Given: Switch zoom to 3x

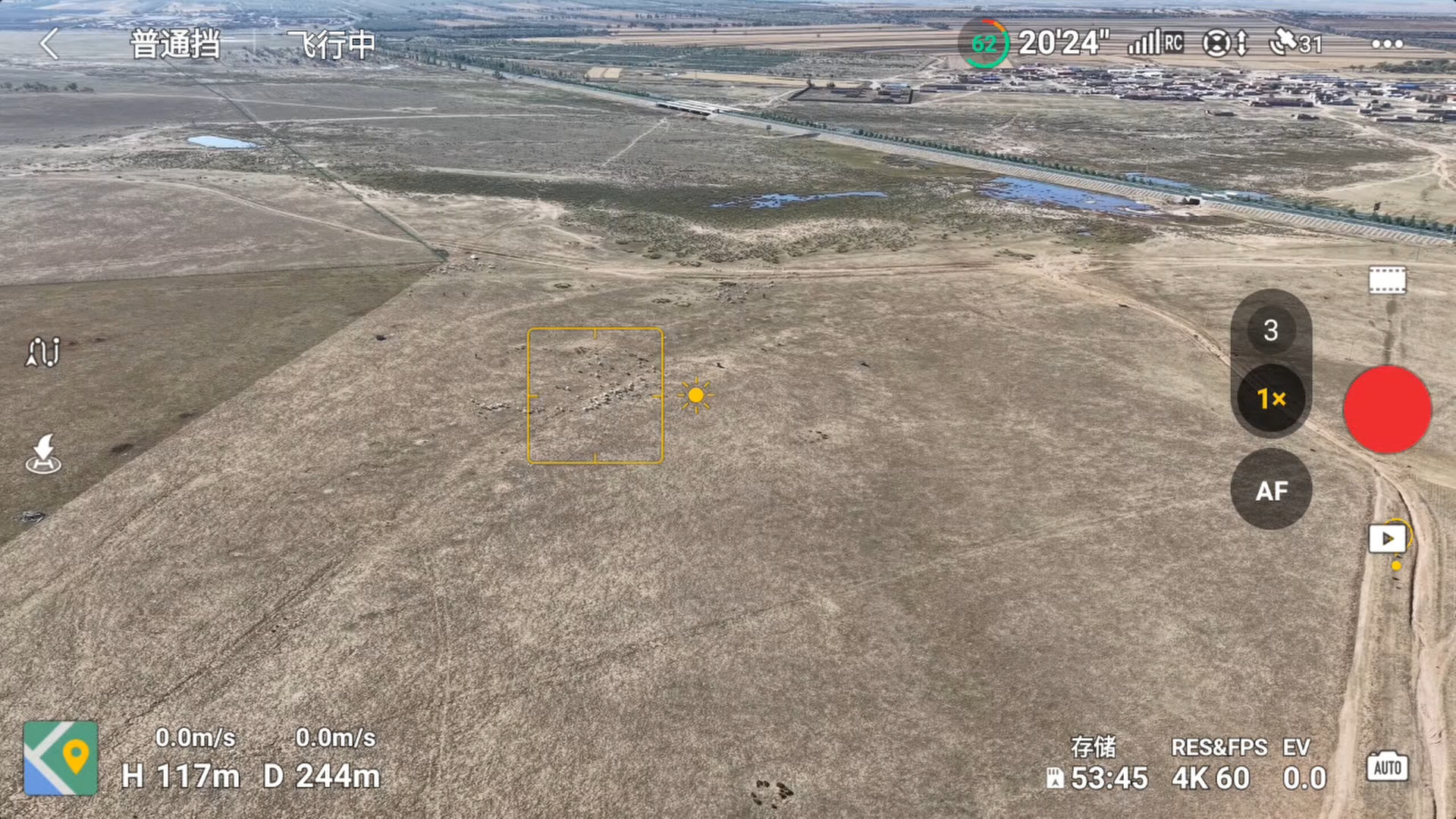Looking at the screenshot, I should (x=1271, y=331).
